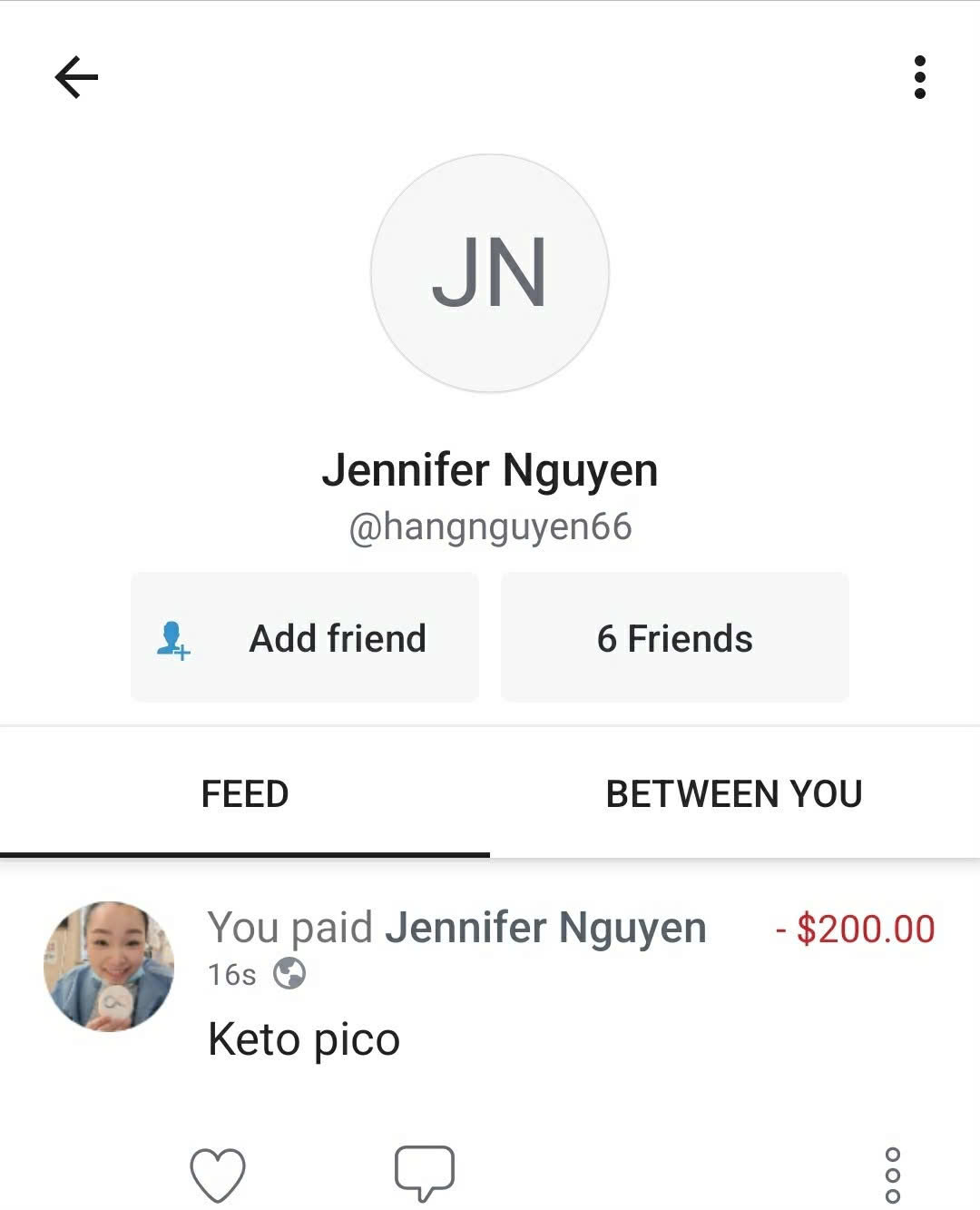
Task: Tap the JN profile avatar
Action: (490, 273)
